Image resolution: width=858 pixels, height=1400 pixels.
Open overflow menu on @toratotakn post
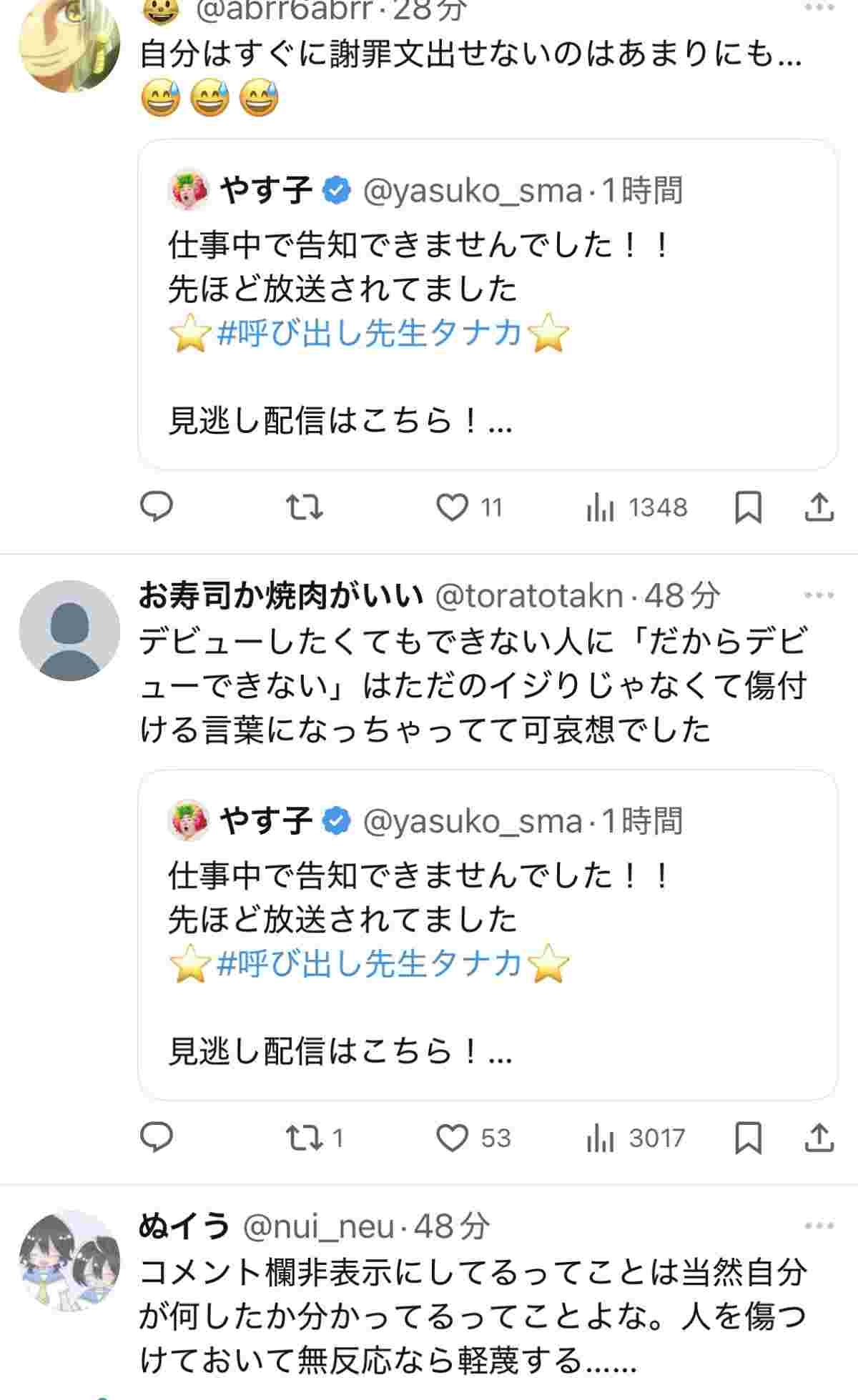[x=819, y=595]
